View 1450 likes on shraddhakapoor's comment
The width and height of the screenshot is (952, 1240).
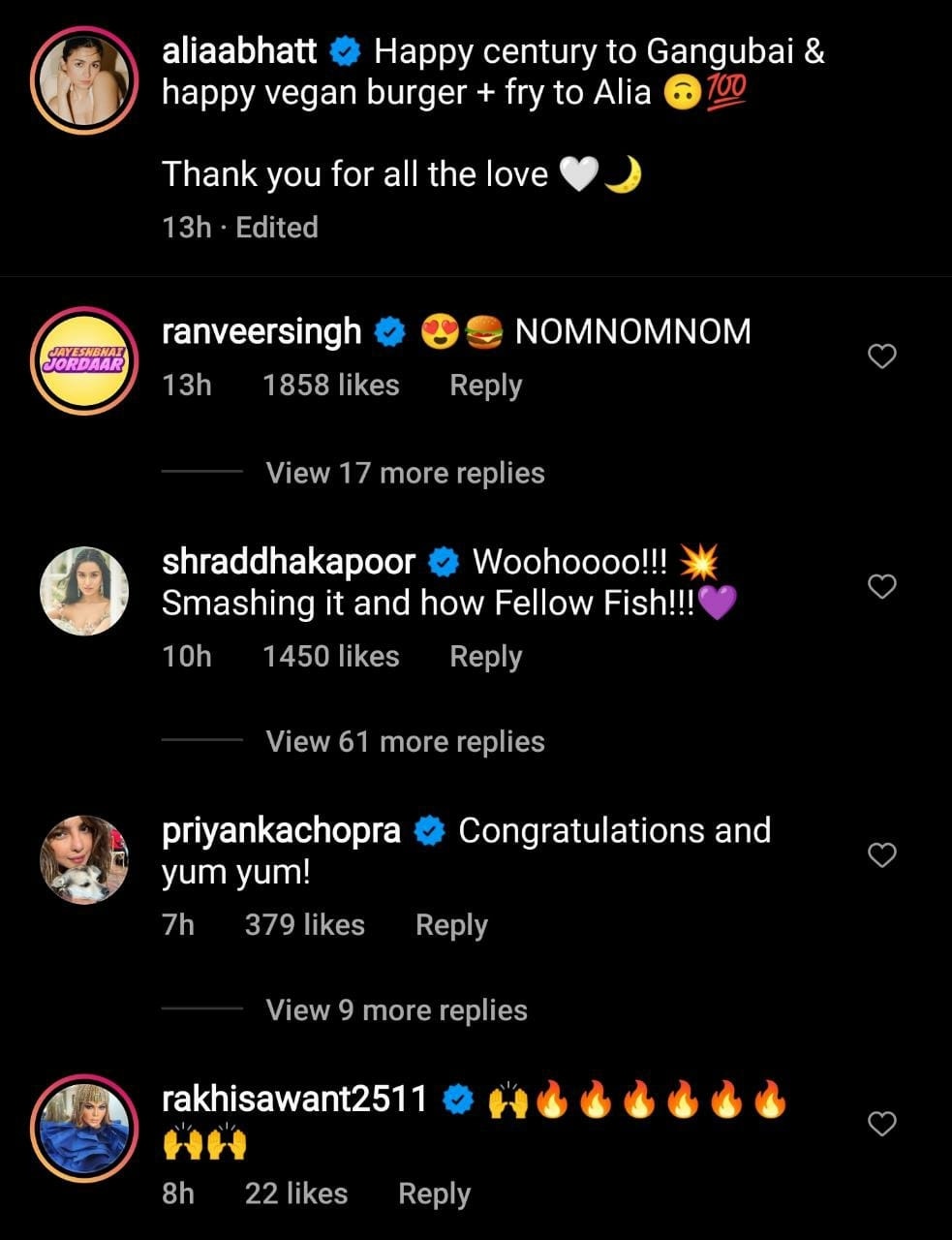click(330, 657)
